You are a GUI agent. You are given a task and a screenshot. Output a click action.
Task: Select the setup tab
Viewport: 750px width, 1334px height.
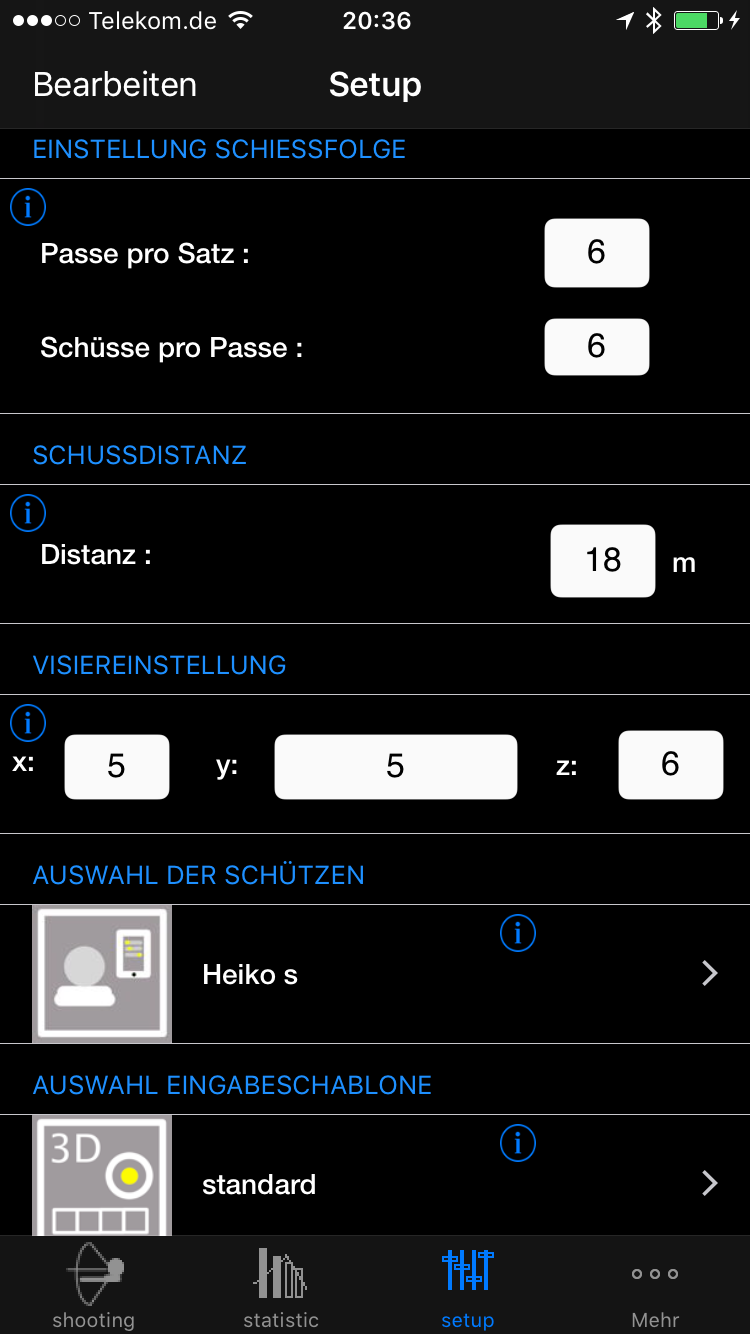[468, 1285]
